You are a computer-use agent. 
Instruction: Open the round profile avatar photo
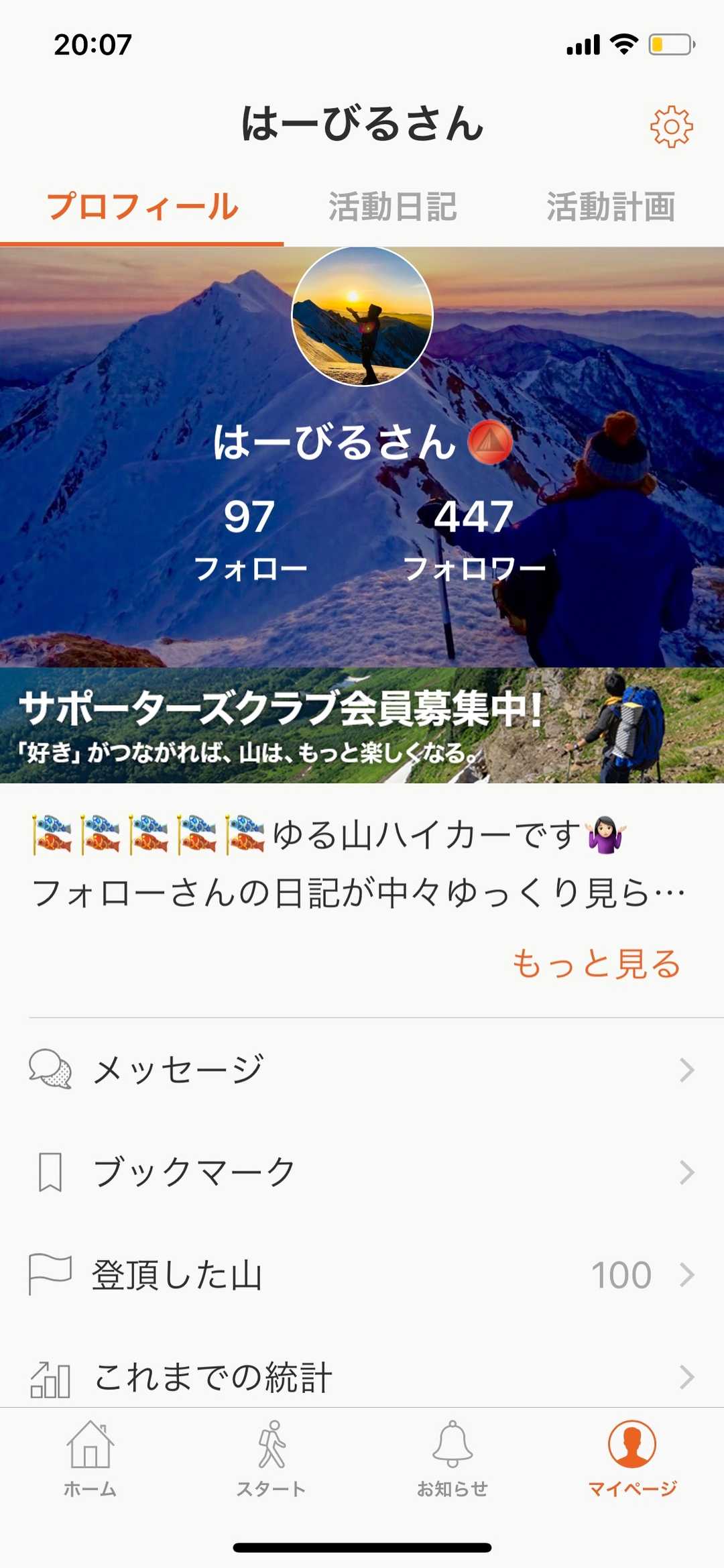(362, 317)
